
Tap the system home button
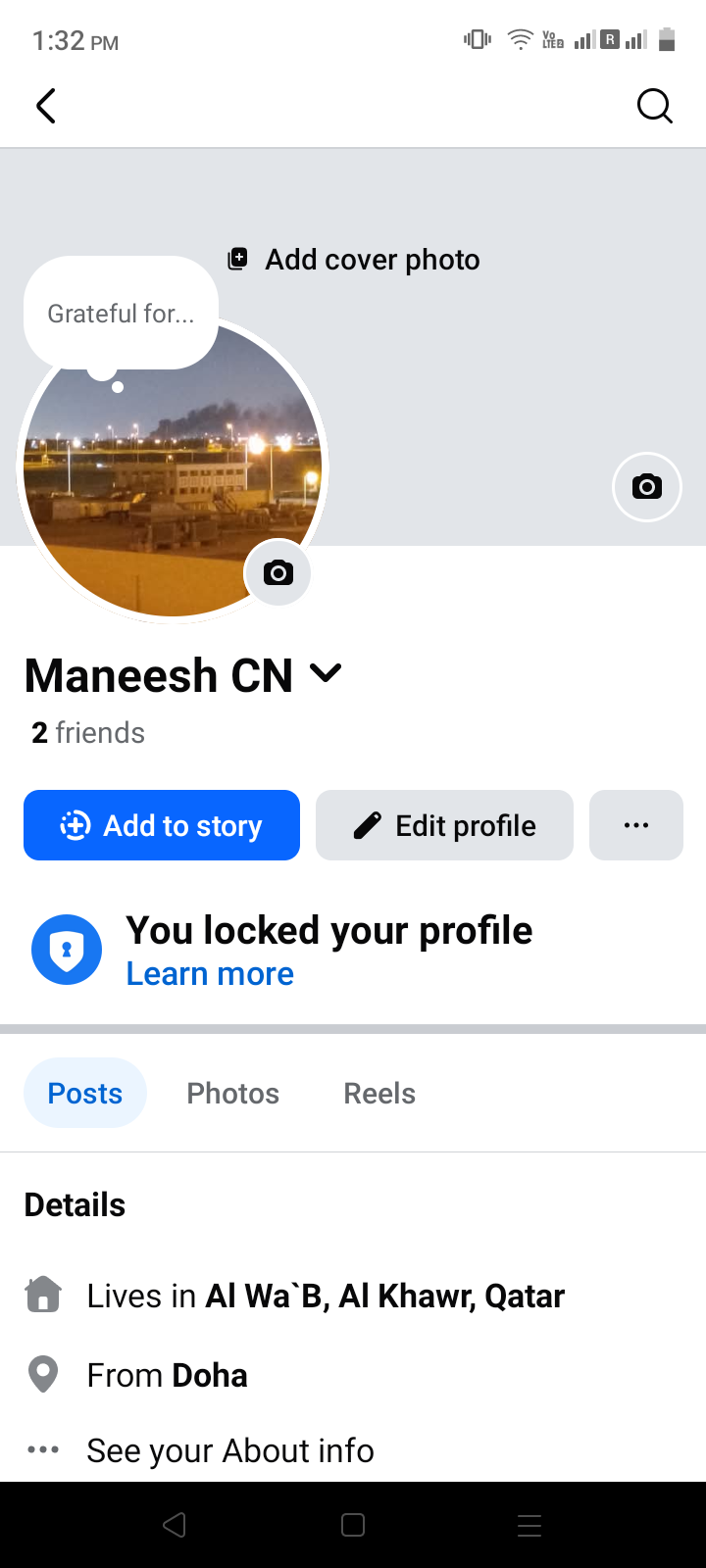click(353, 1525)
